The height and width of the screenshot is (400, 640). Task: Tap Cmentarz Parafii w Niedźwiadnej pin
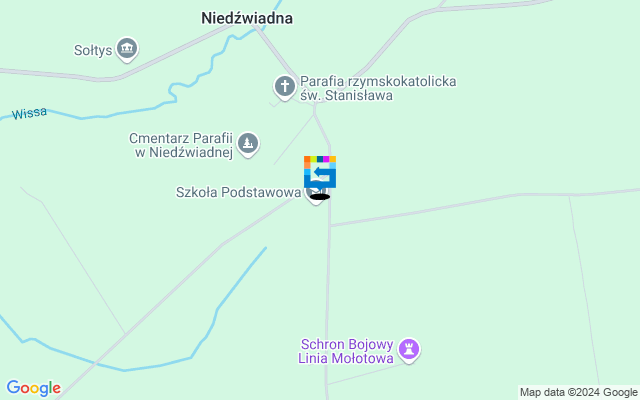(248, 144)
